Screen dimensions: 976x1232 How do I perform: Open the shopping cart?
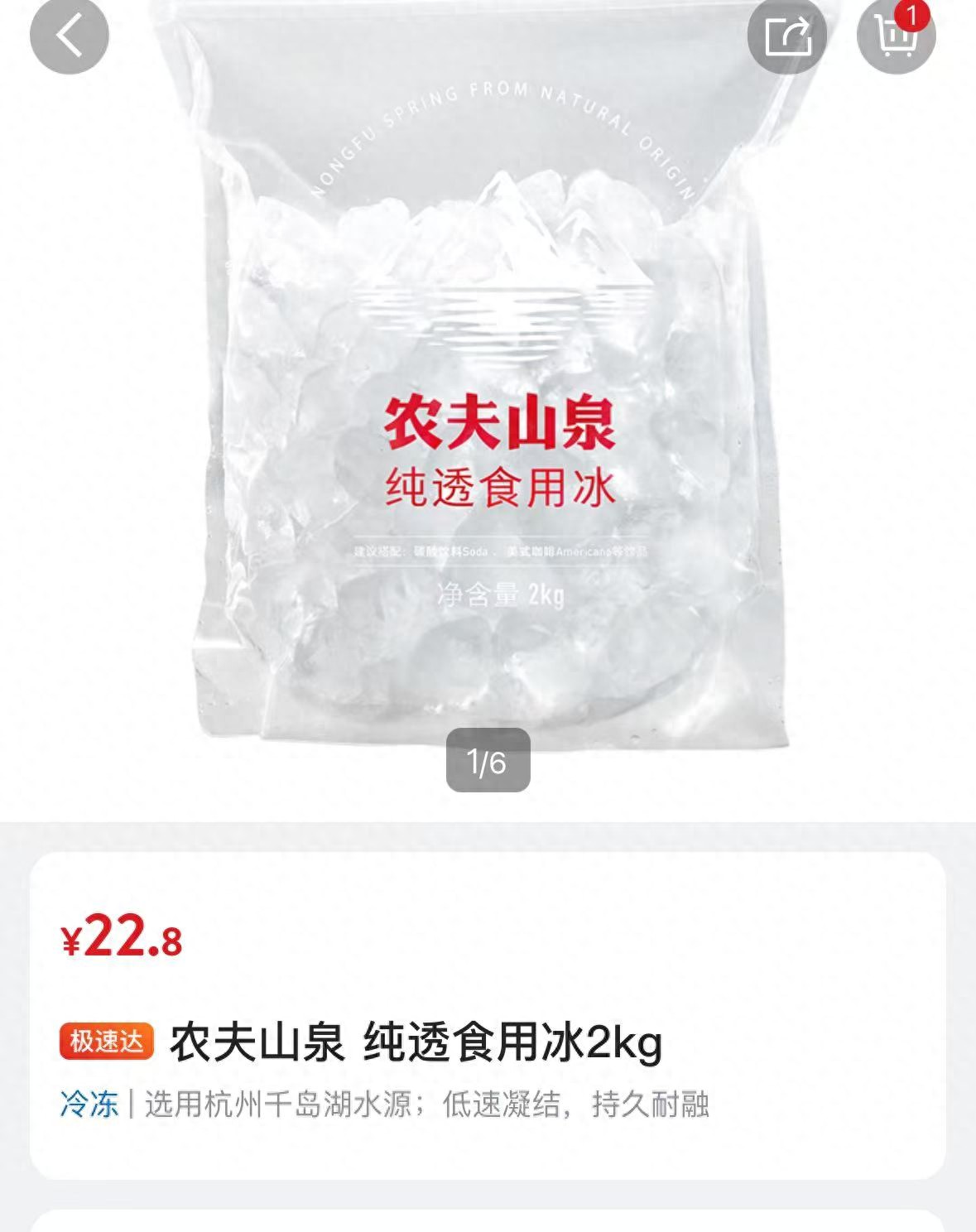(x=897, y=36)
